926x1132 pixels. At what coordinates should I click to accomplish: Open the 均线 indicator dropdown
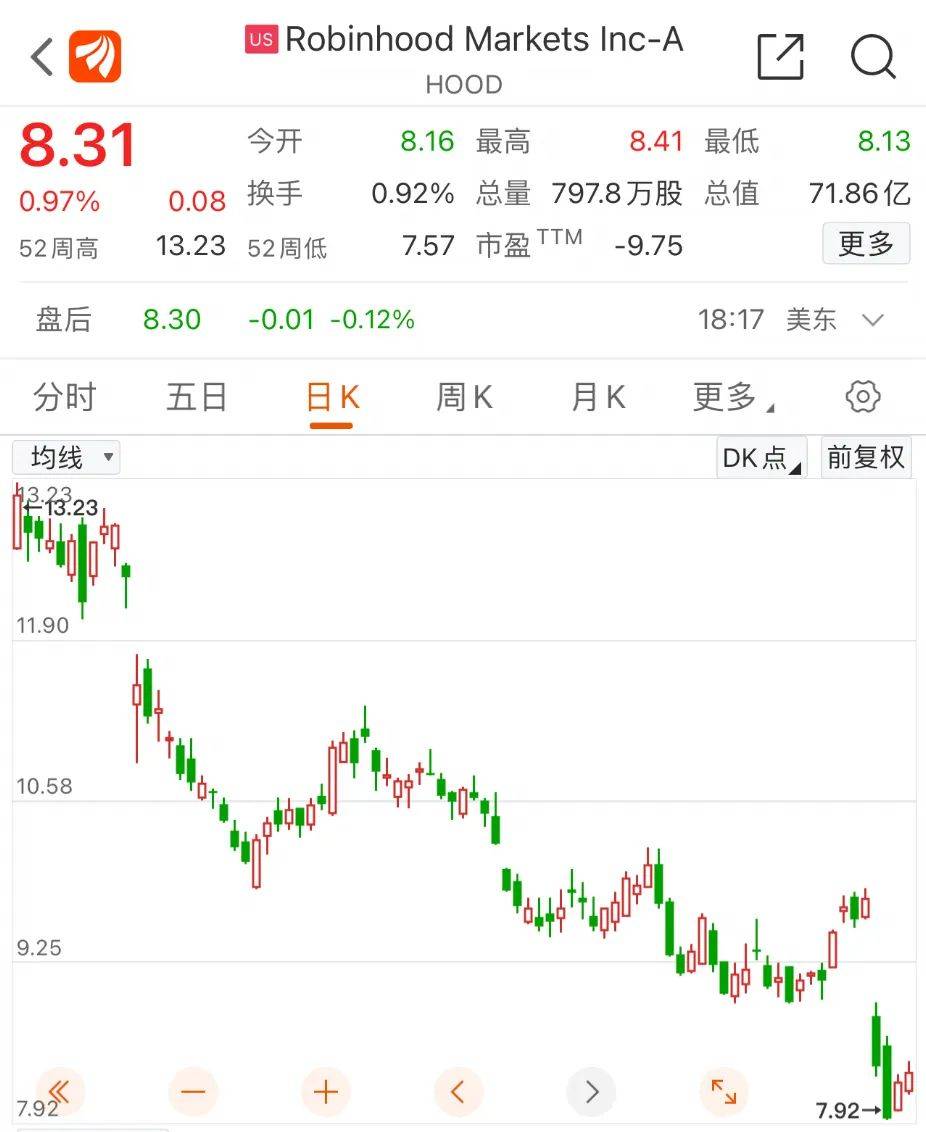(x=66, y=458)
